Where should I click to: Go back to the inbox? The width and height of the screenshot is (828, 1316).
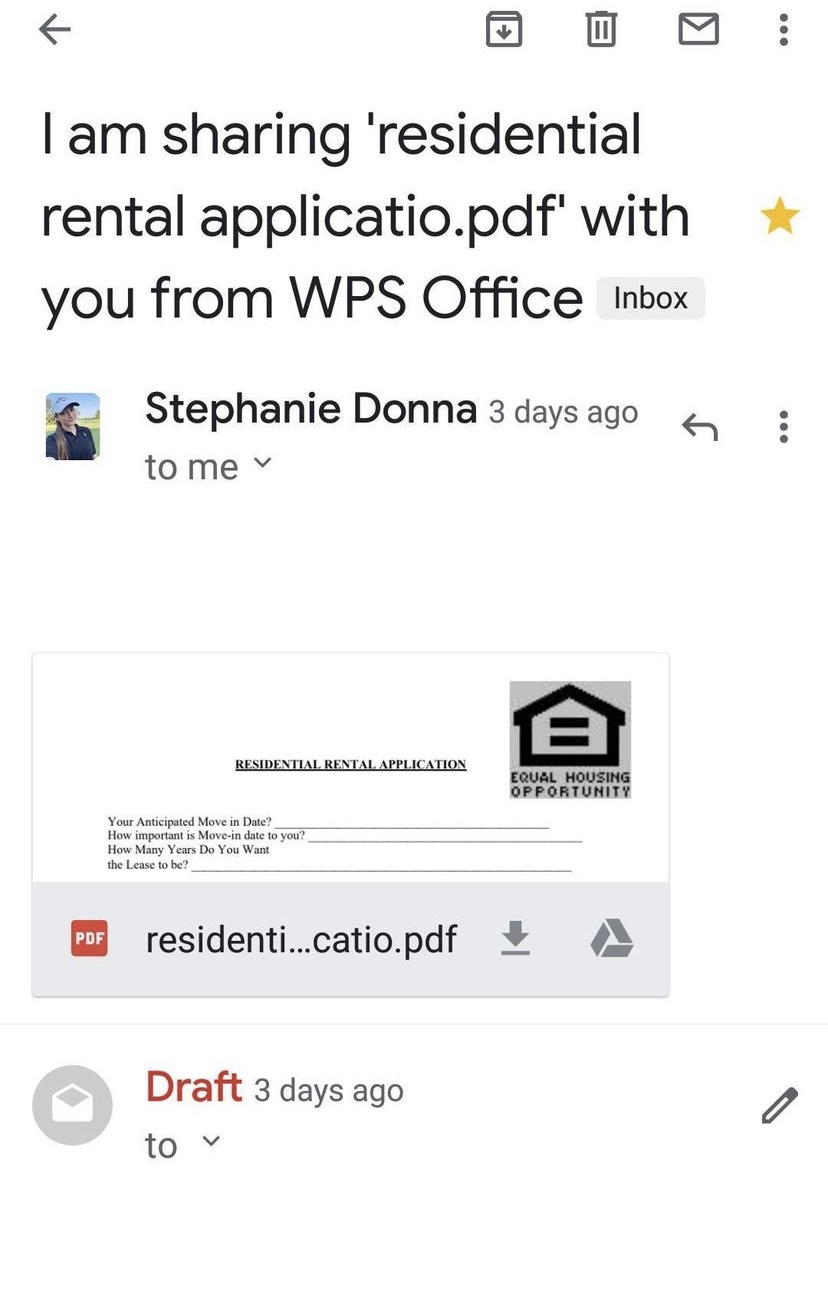click(55, 31)
